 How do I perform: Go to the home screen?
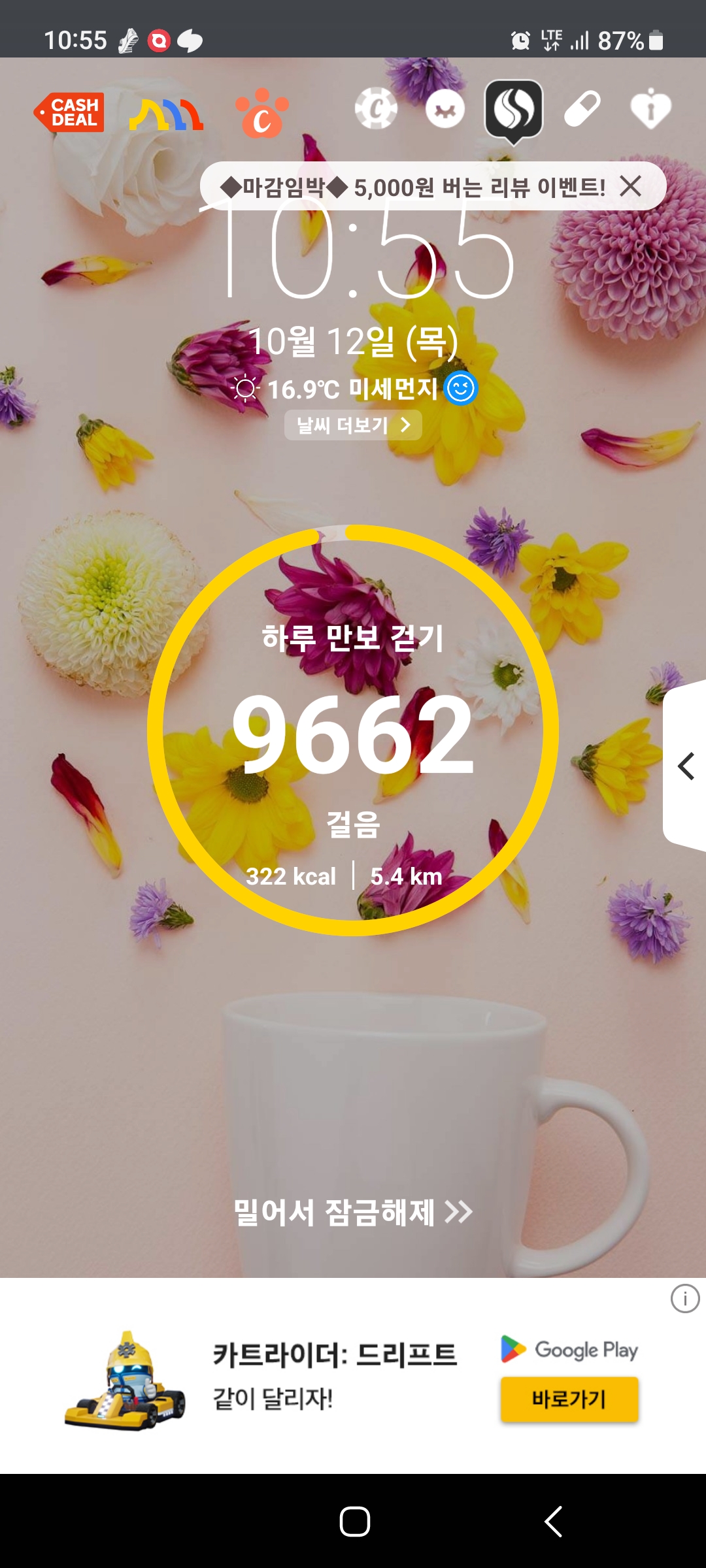tap(354, 1522)
